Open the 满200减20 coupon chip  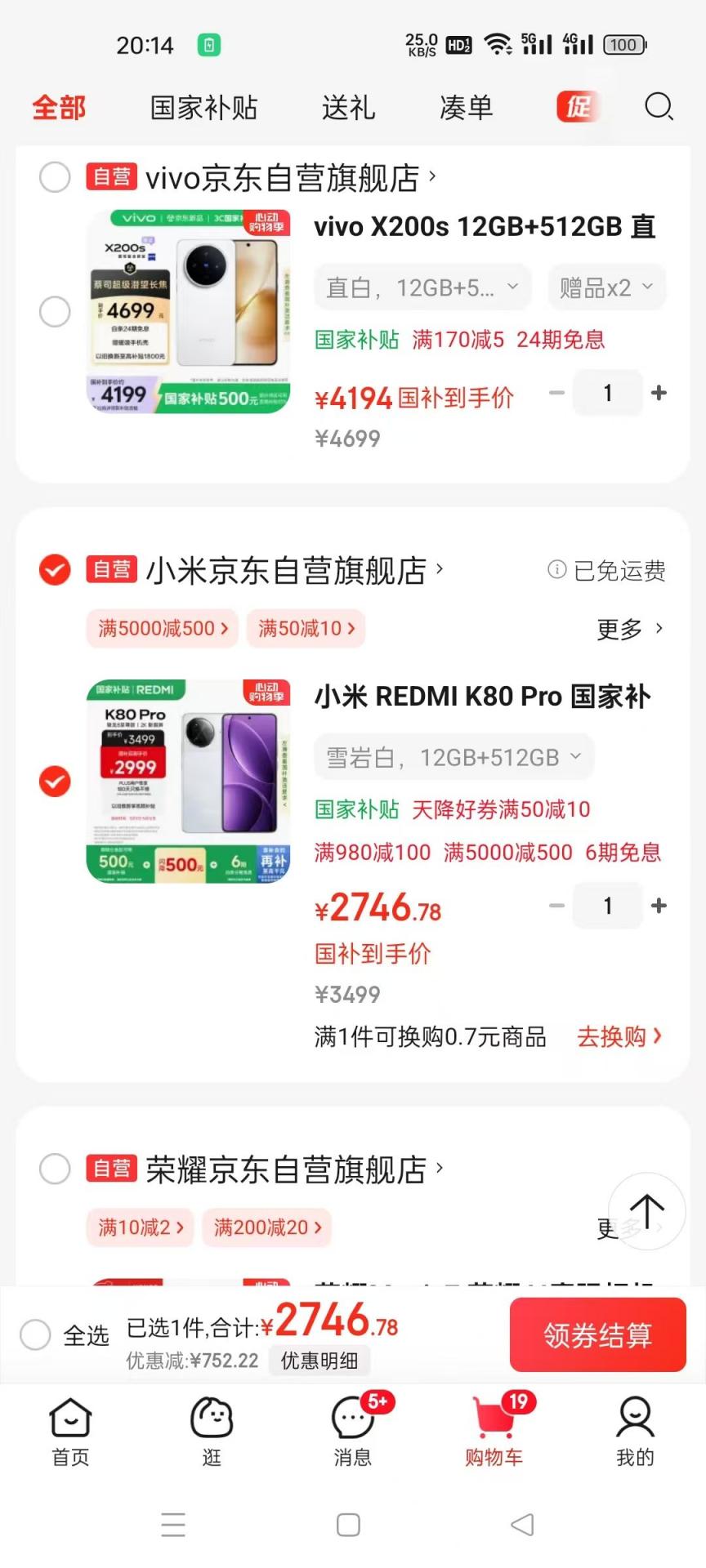pos(267,1227)
